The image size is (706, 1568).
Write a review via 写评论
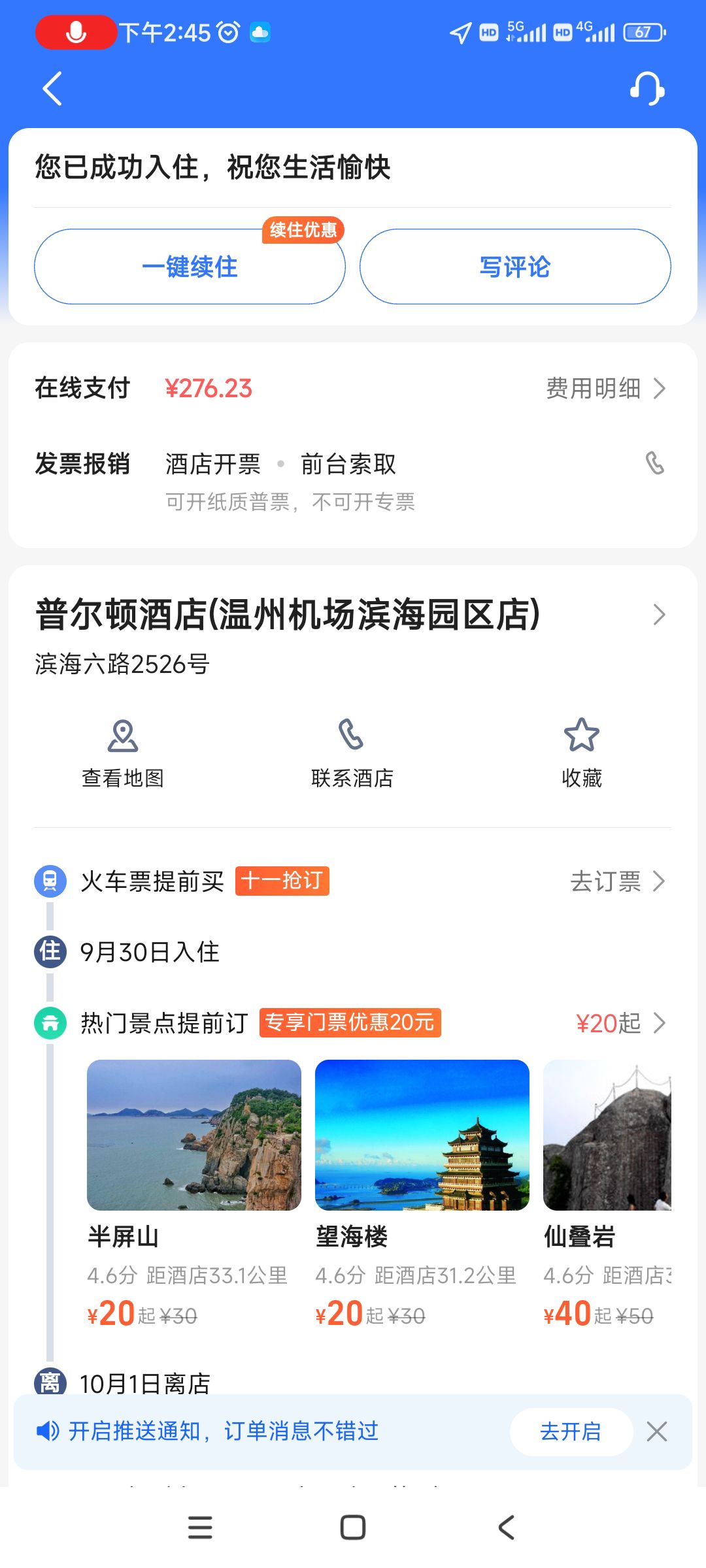click(515, 267)
